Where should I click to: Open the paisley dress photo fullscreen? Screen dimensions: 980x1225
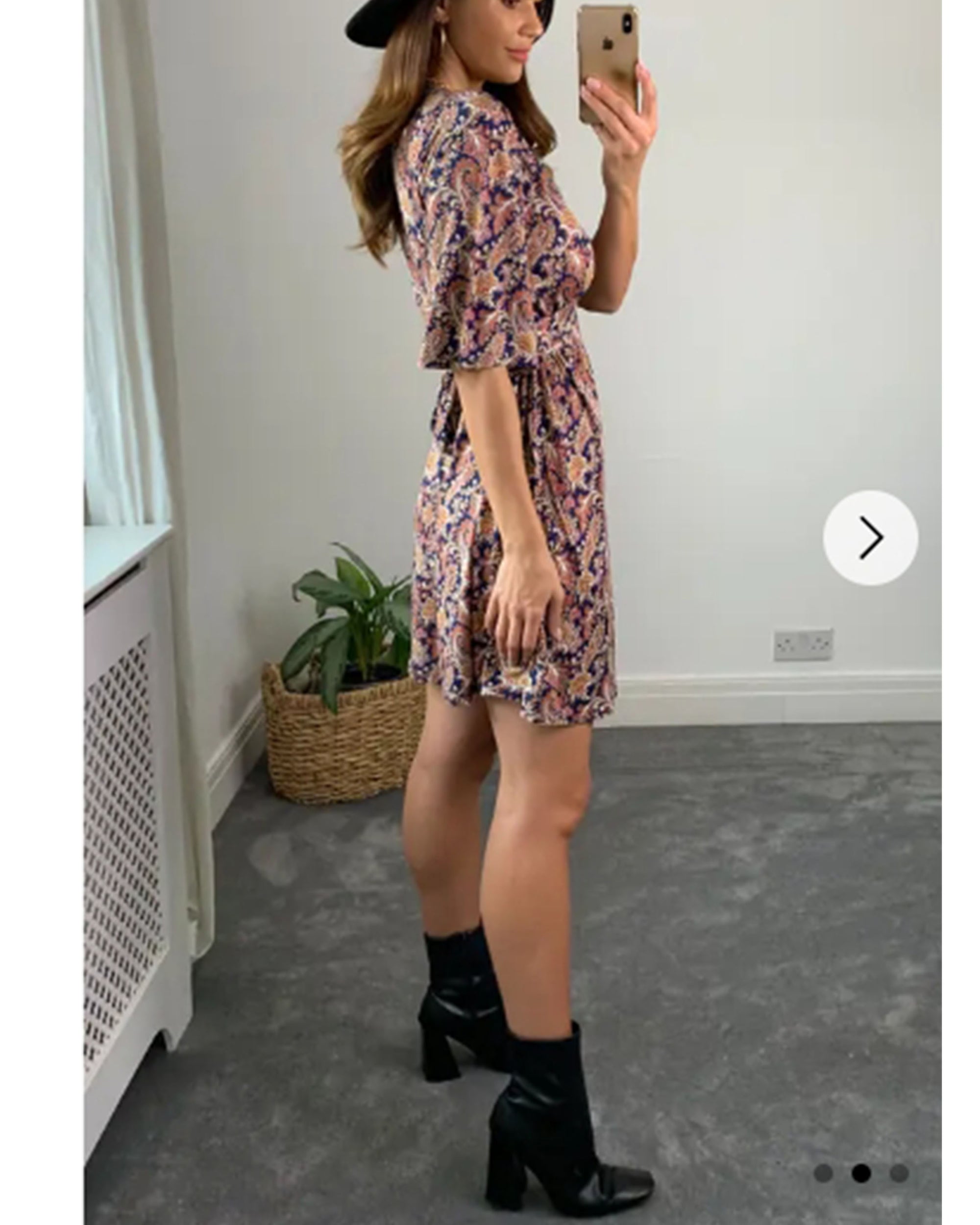click(x=511, y=455)
